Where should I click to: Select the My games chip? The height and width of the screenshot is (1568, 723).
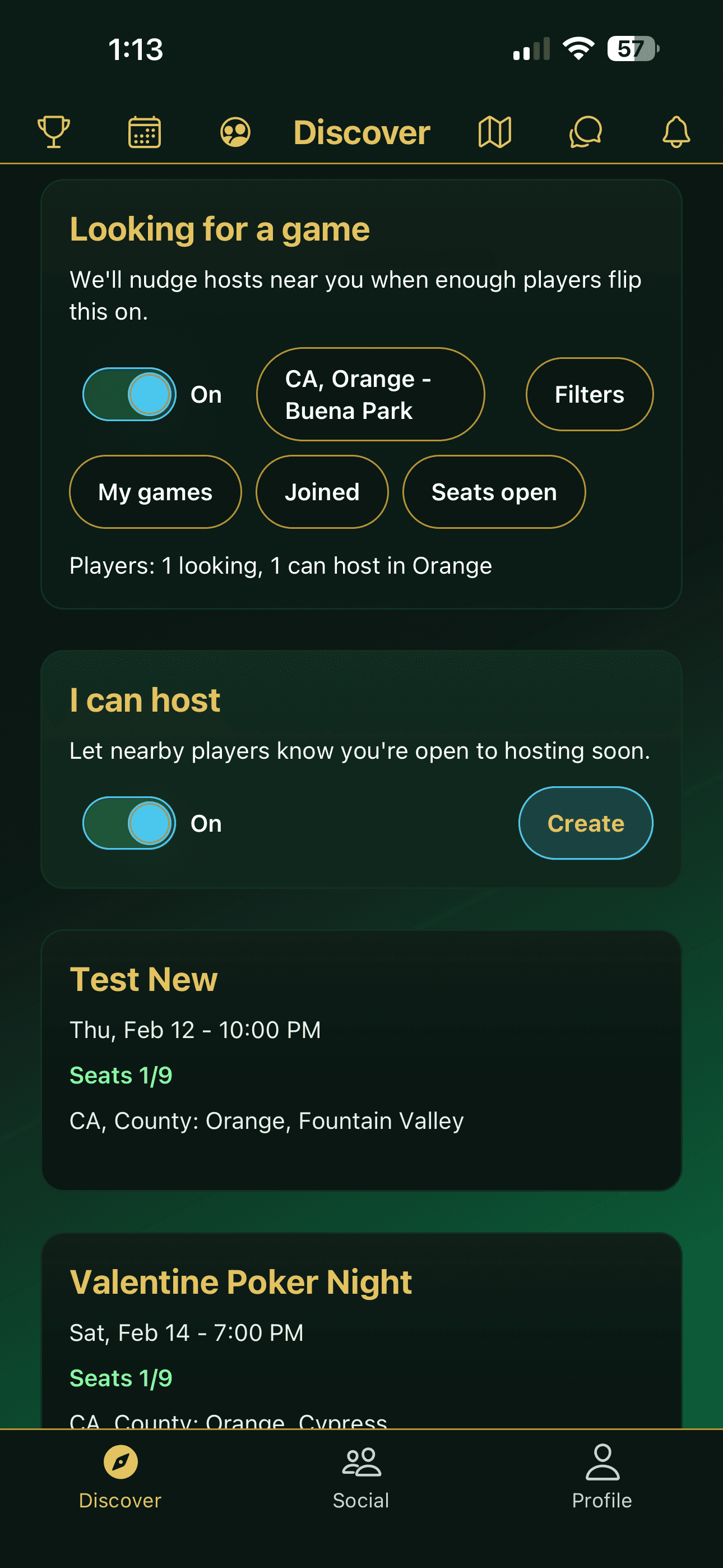pos(155,492)
